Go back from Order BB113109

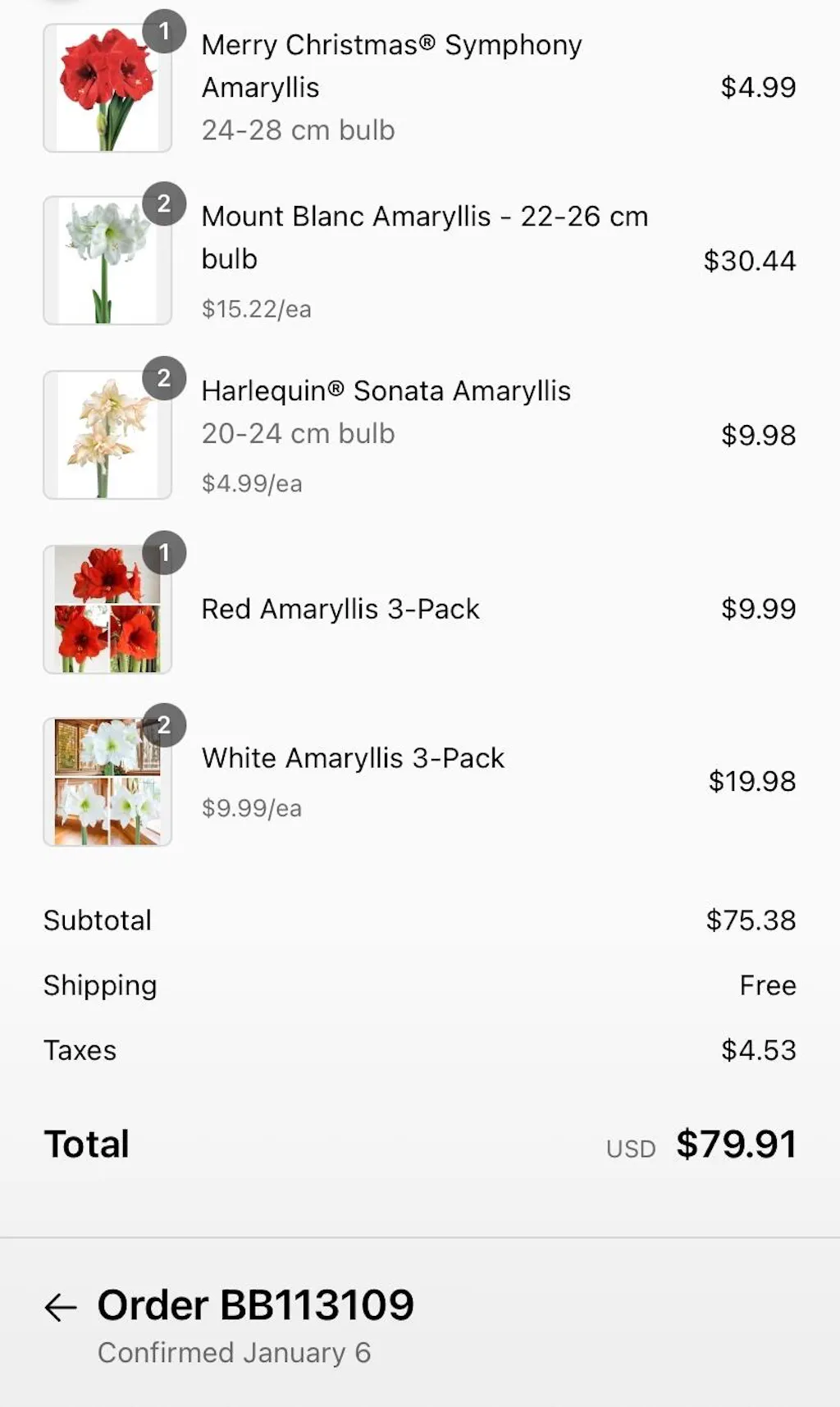pyautogui.click(x=60, y=1307)
